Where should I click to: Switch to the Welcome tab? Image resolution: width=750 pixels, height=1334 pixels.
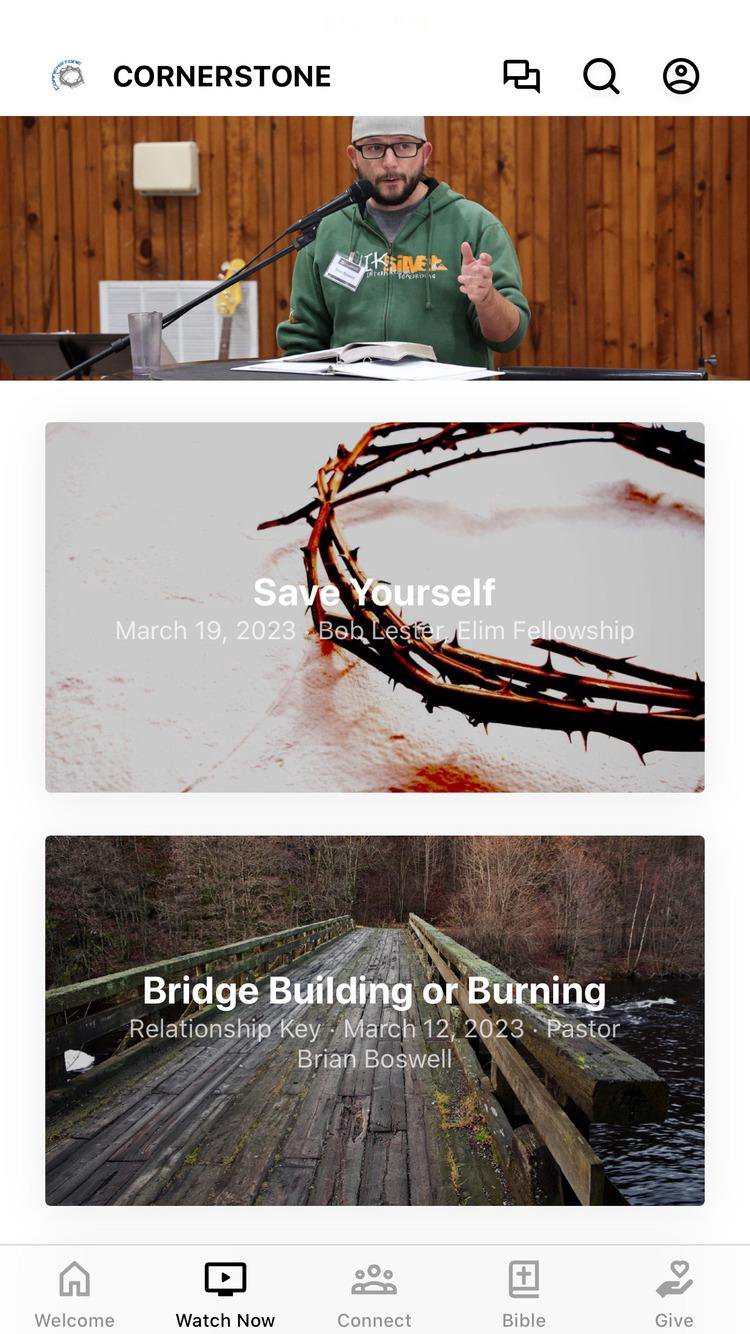(75, 1294)
